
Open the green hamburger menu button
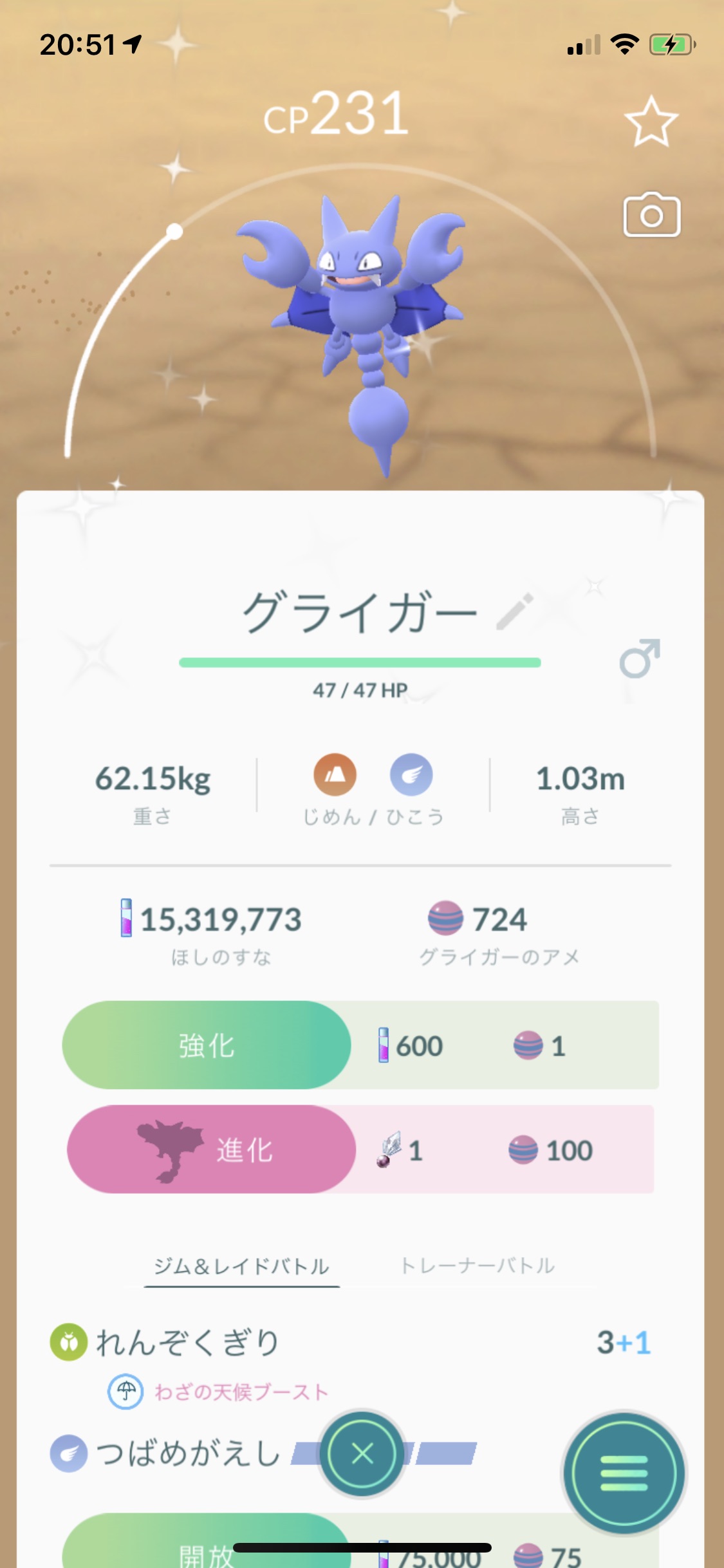(624, 1473)
